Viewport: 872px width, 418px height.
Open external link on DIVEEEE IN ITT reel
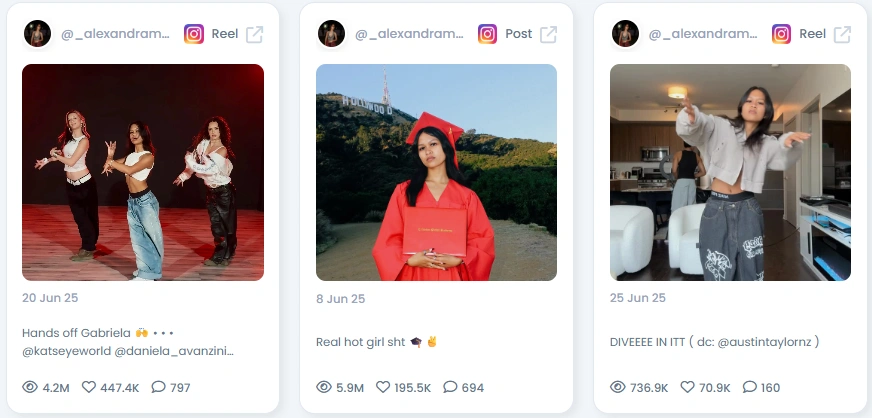(x=842, y=34)
